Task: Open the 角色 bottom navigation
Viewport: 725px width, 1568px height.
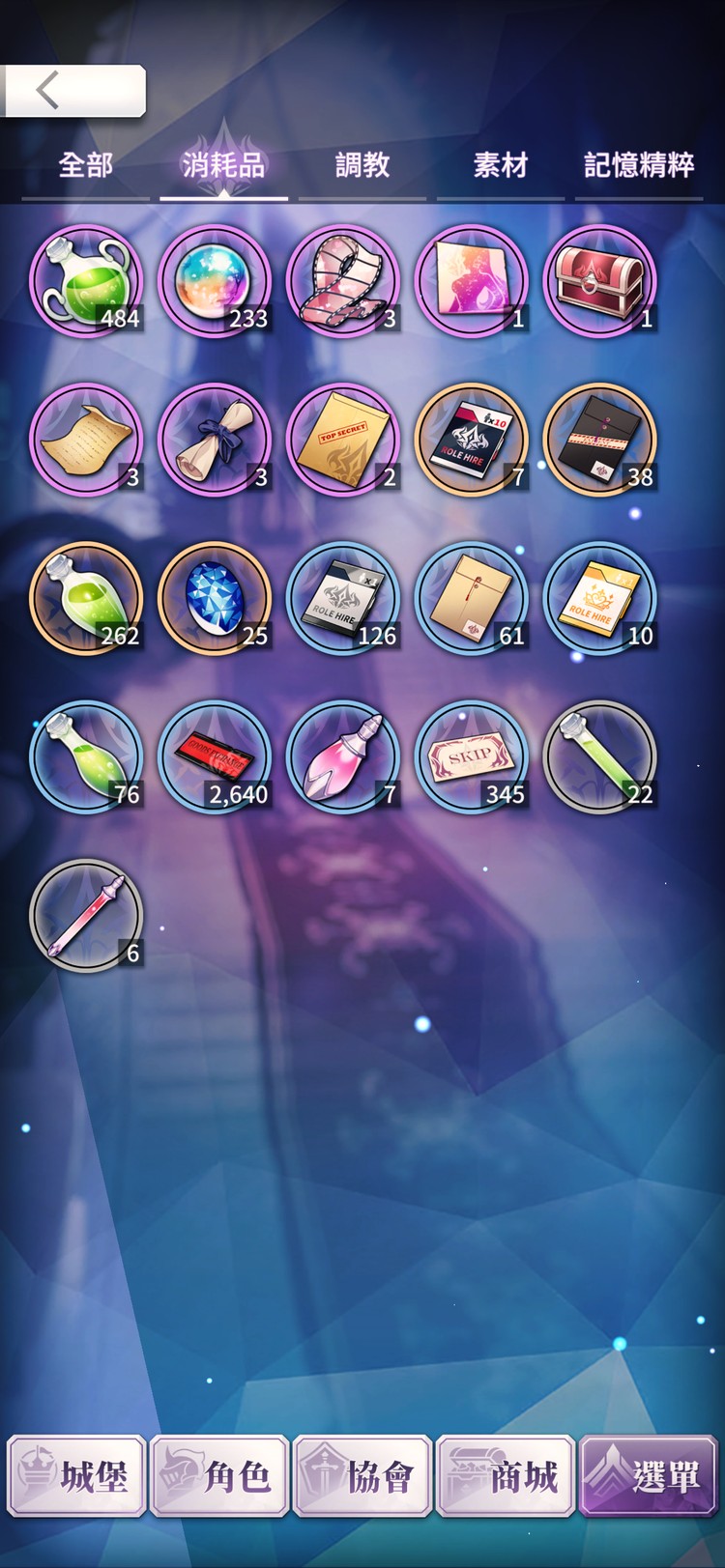Action: pyautogui.click(x=219, y=1475)
